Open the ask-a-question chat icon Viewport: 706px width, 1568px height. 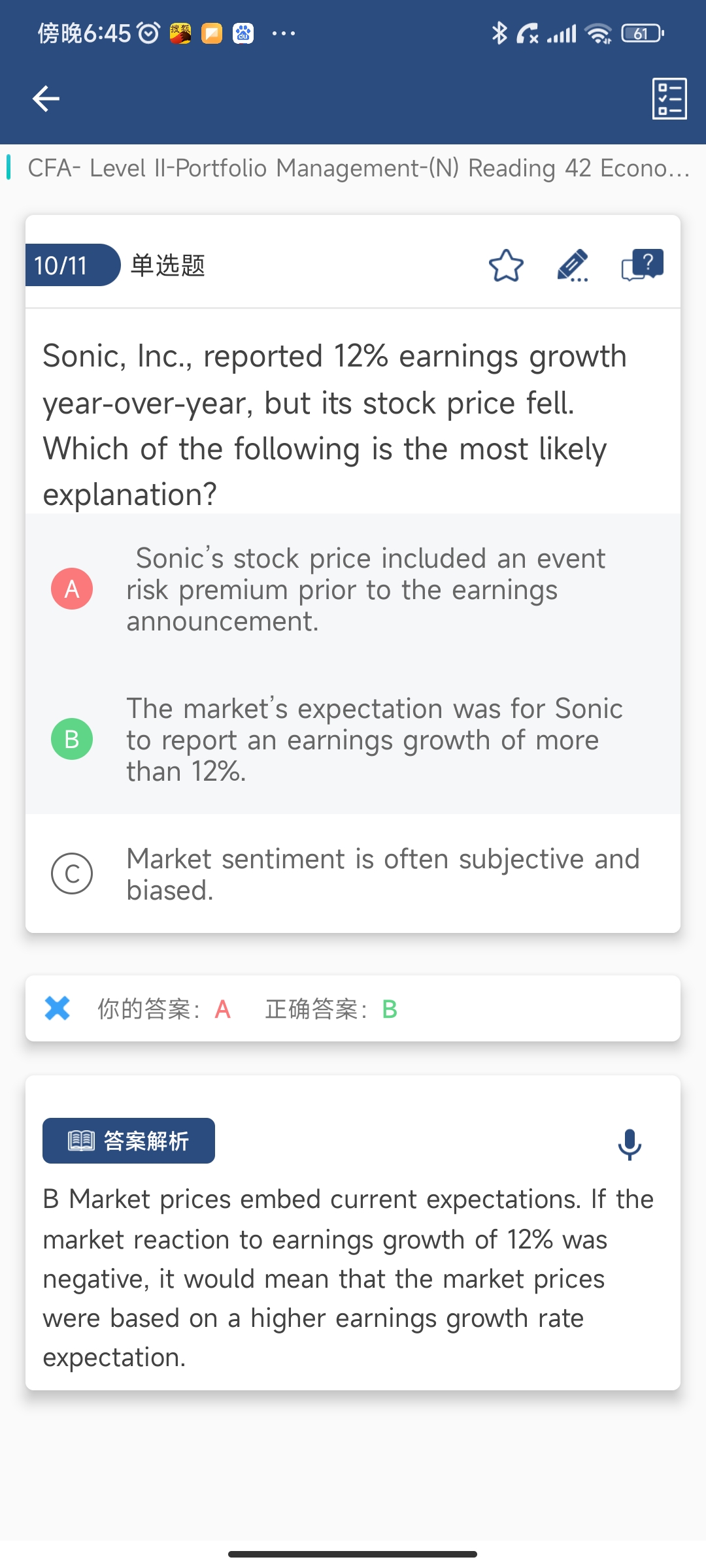642,265
